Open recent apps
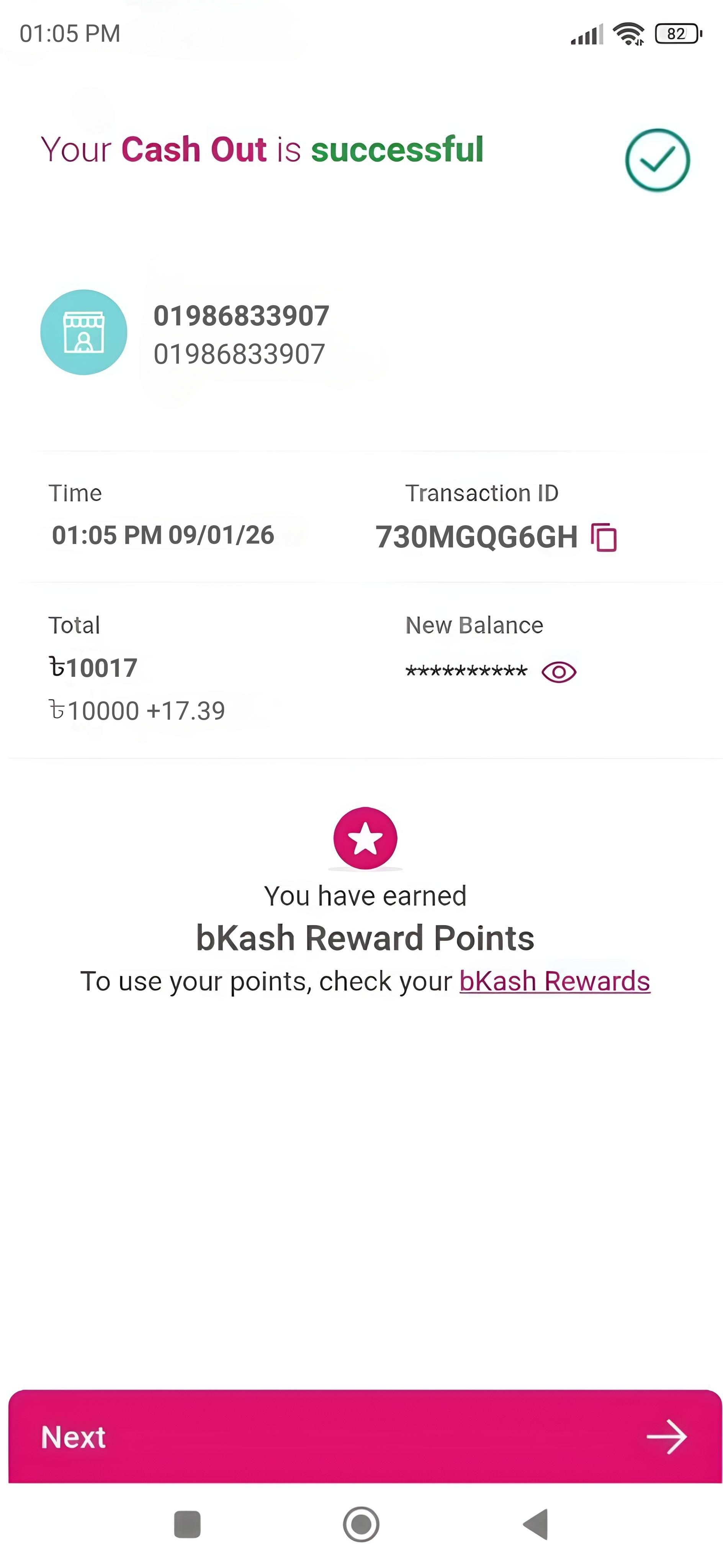The image size is (723, 1568). point(187,1525)
